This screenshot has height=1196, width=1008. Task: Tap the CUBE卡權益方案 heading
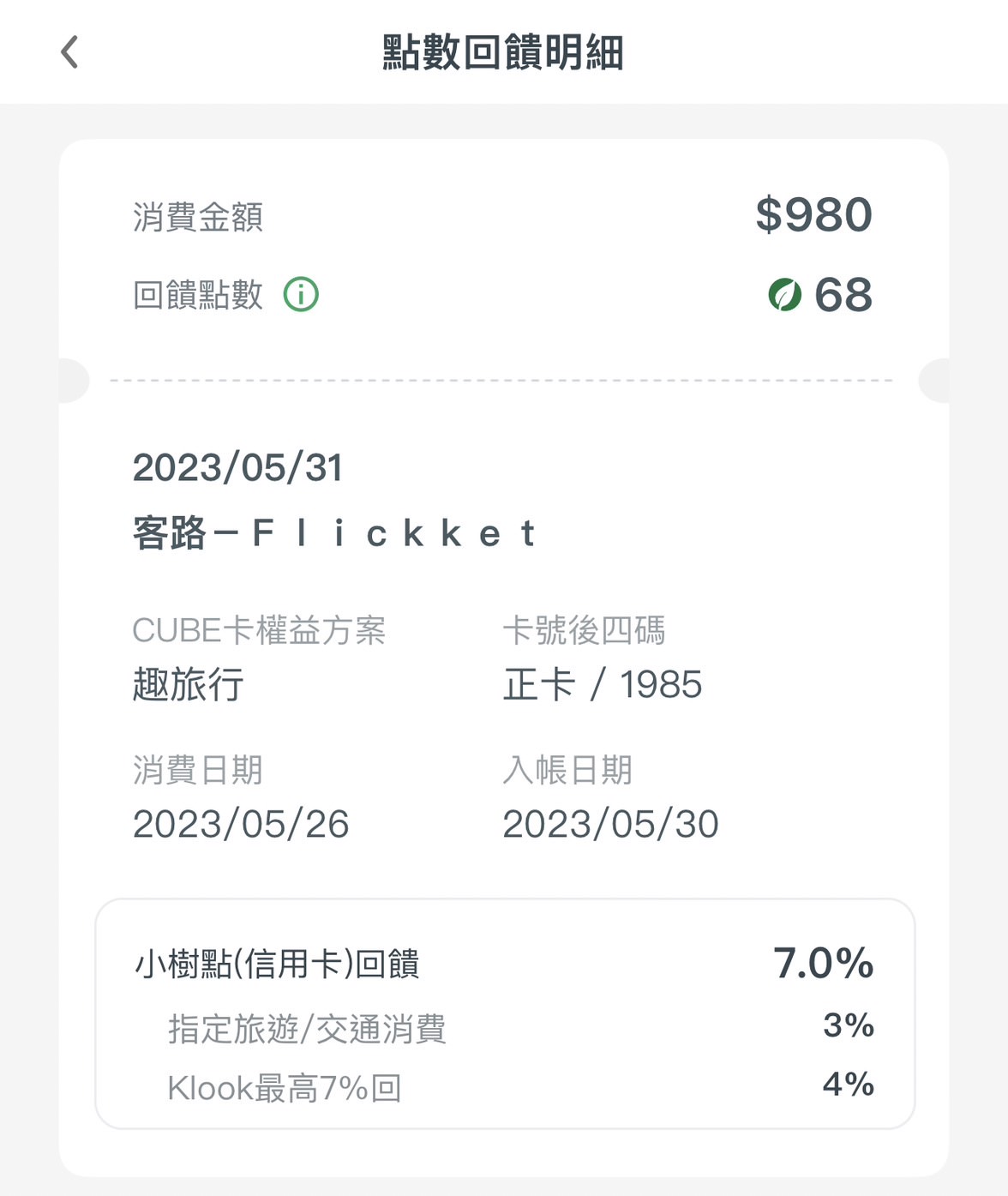(259, 631)
